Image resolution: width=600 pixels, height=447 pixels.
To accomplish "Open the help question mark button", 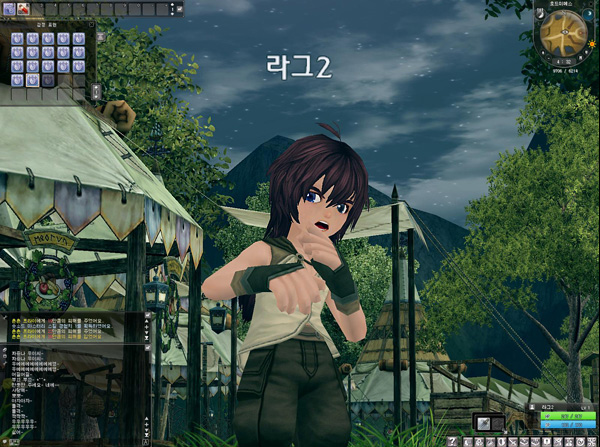I will [x=453, y=440].
